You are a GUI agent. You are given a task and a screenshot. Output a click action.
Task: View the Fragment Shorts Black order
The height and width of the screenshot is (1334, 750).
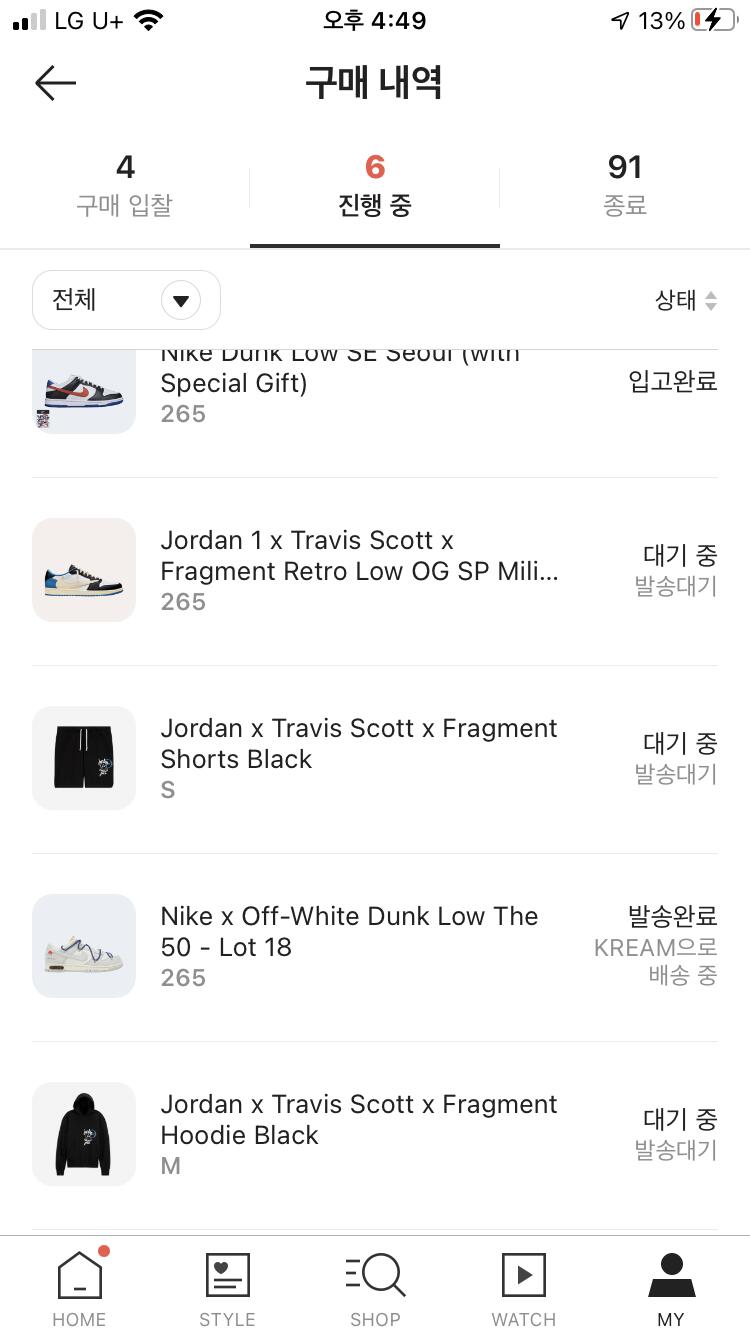coord(358,758)
